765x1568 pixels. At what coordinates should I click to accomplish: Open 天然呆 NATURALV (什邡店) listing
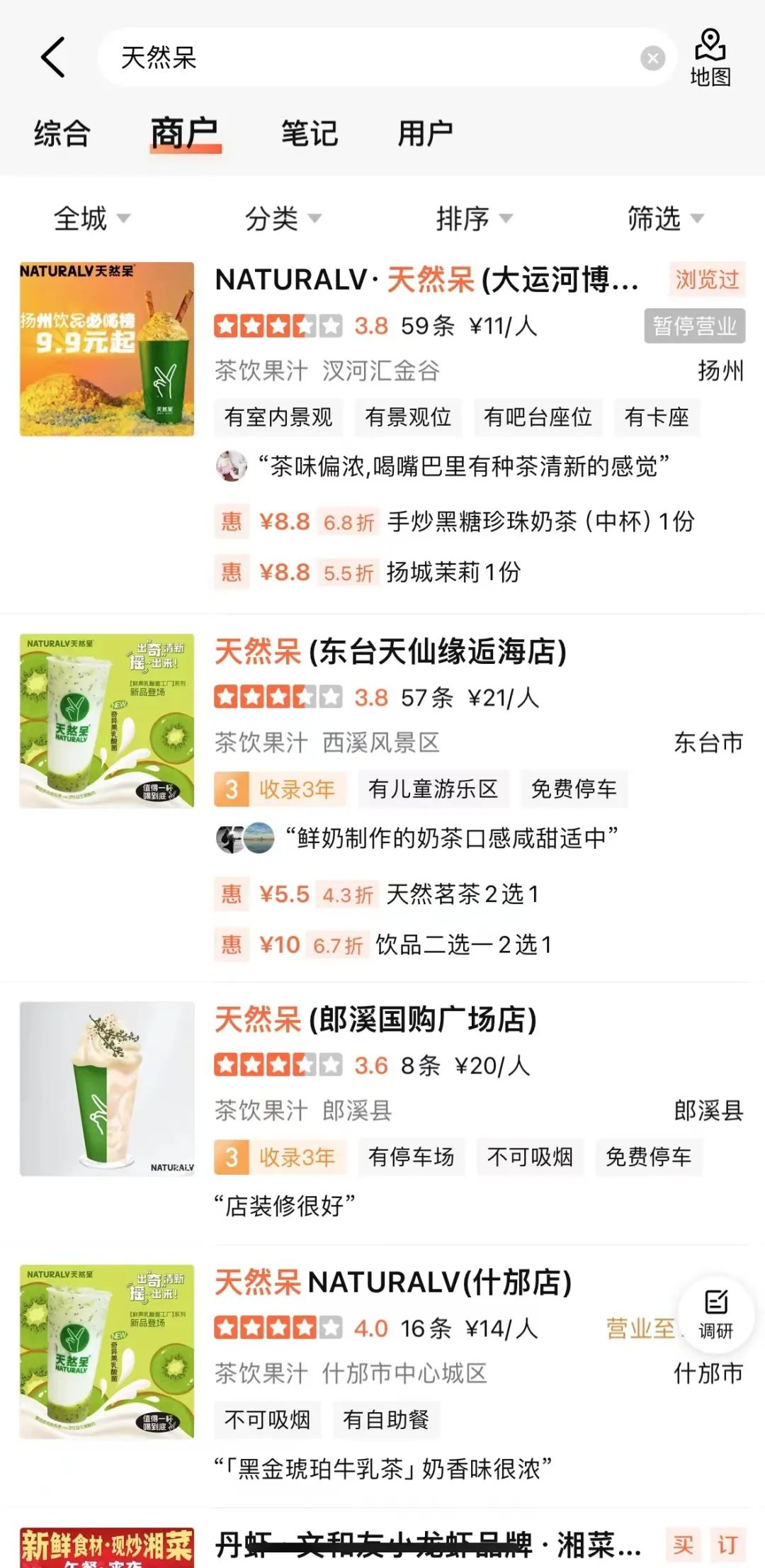coord(393,1282)
